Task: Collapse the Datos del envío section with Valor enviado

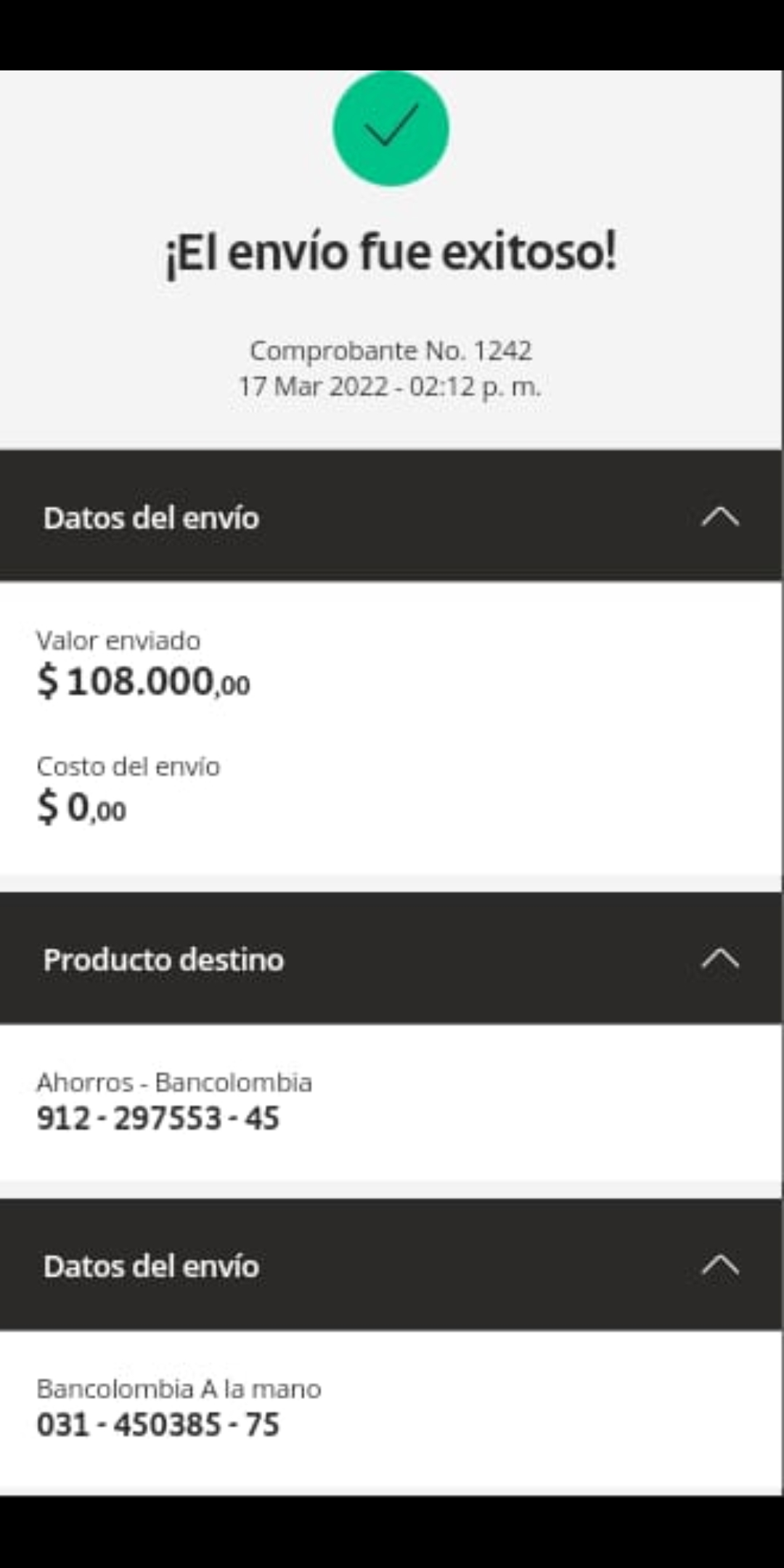Action: (720, 517)
